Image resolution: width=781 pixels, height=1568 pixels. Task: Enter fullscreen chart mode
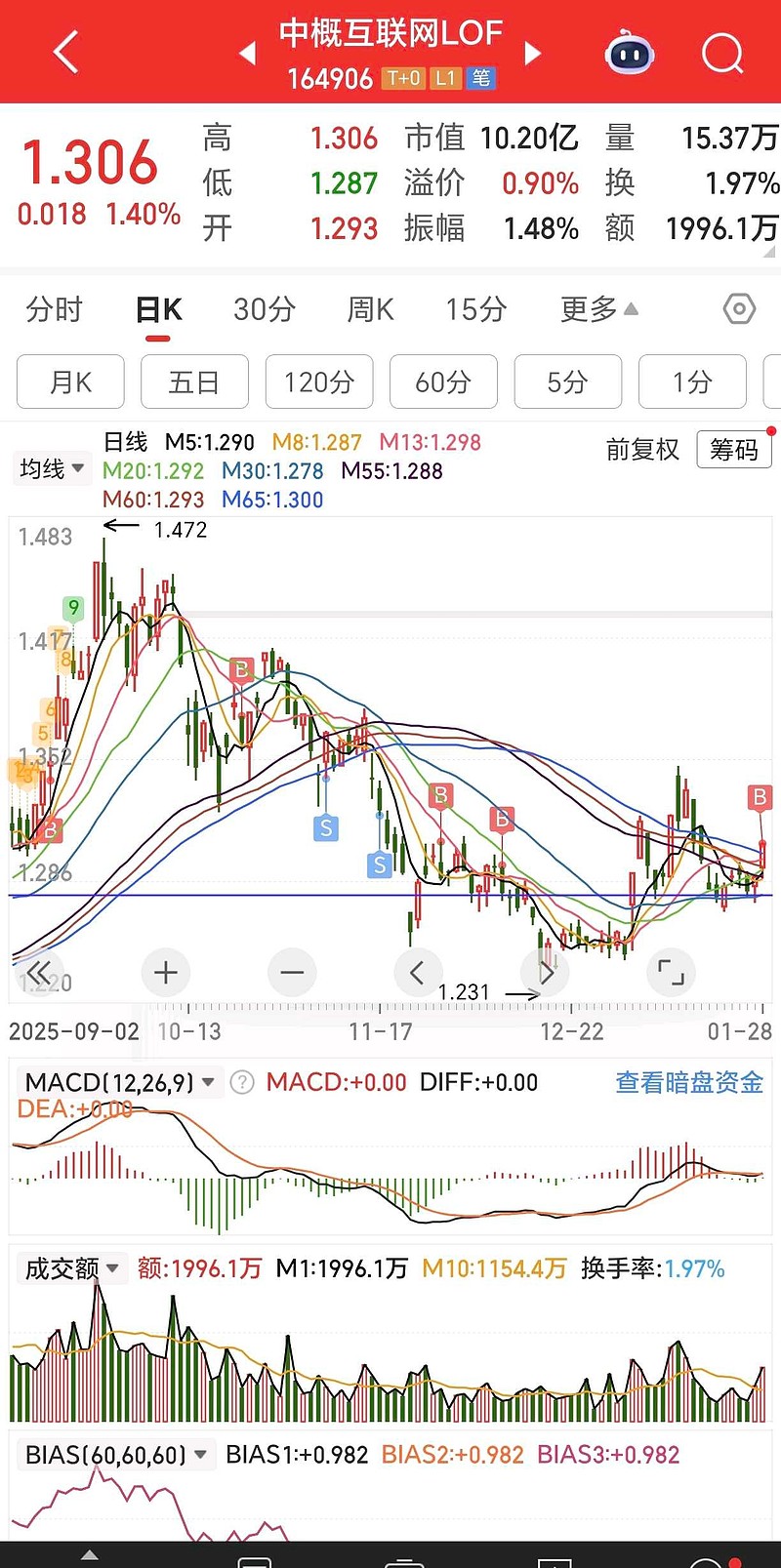click(671, 972)
